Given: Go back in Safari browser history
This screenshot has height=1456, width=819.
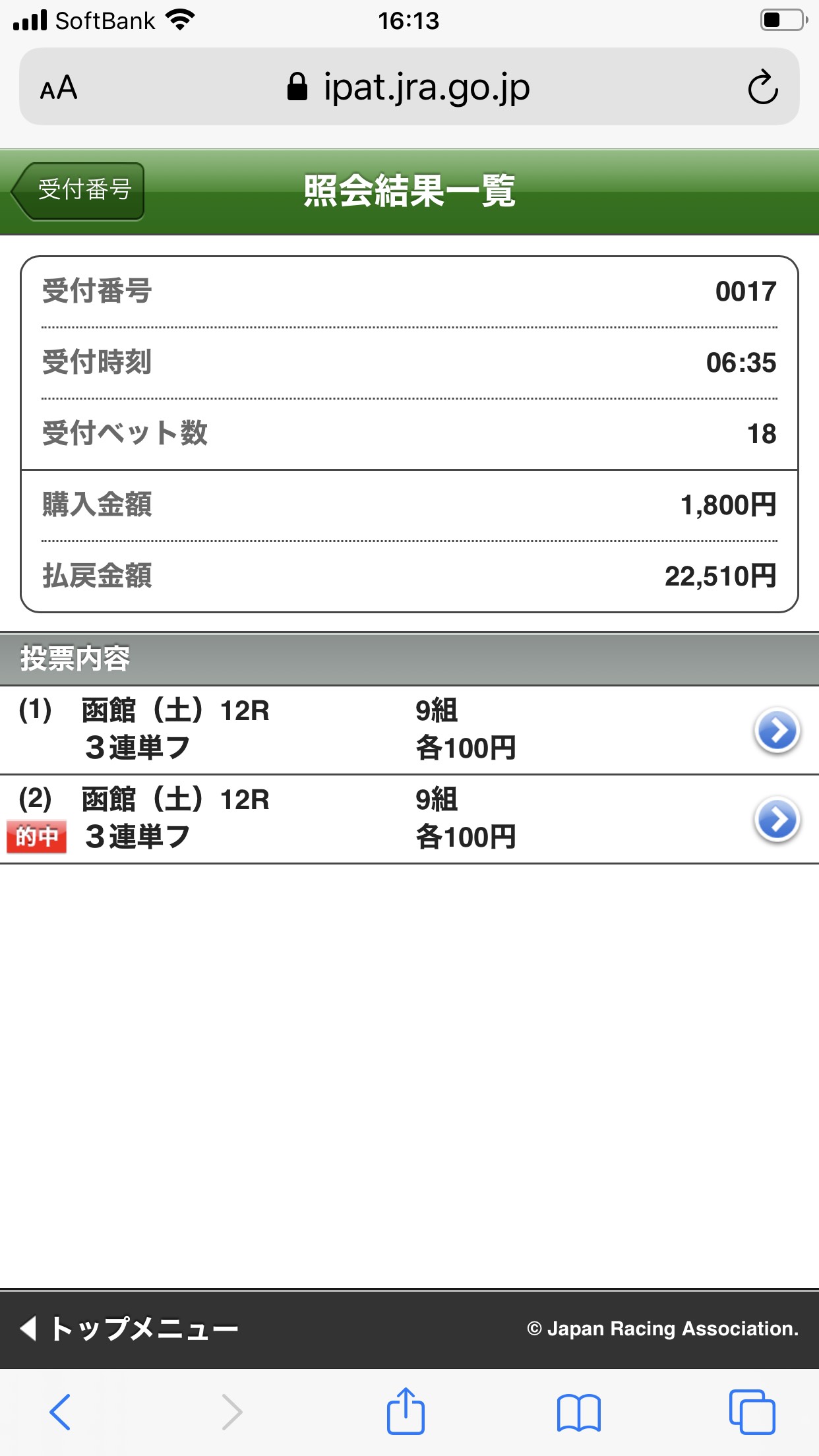Looking at the screenshot, I should pos(61,1412).
